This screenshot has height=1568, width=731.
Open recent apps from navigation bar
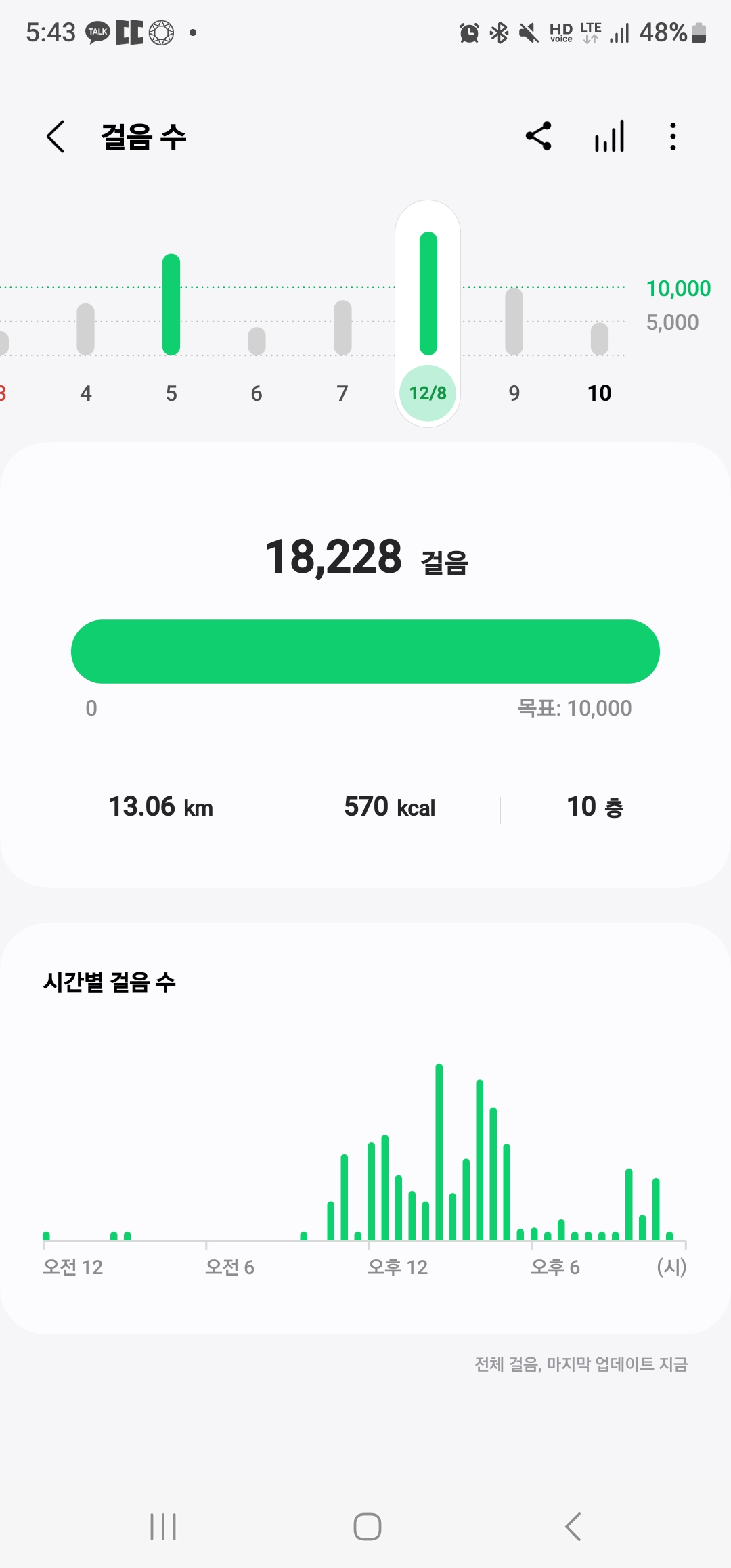(163, 1527)
